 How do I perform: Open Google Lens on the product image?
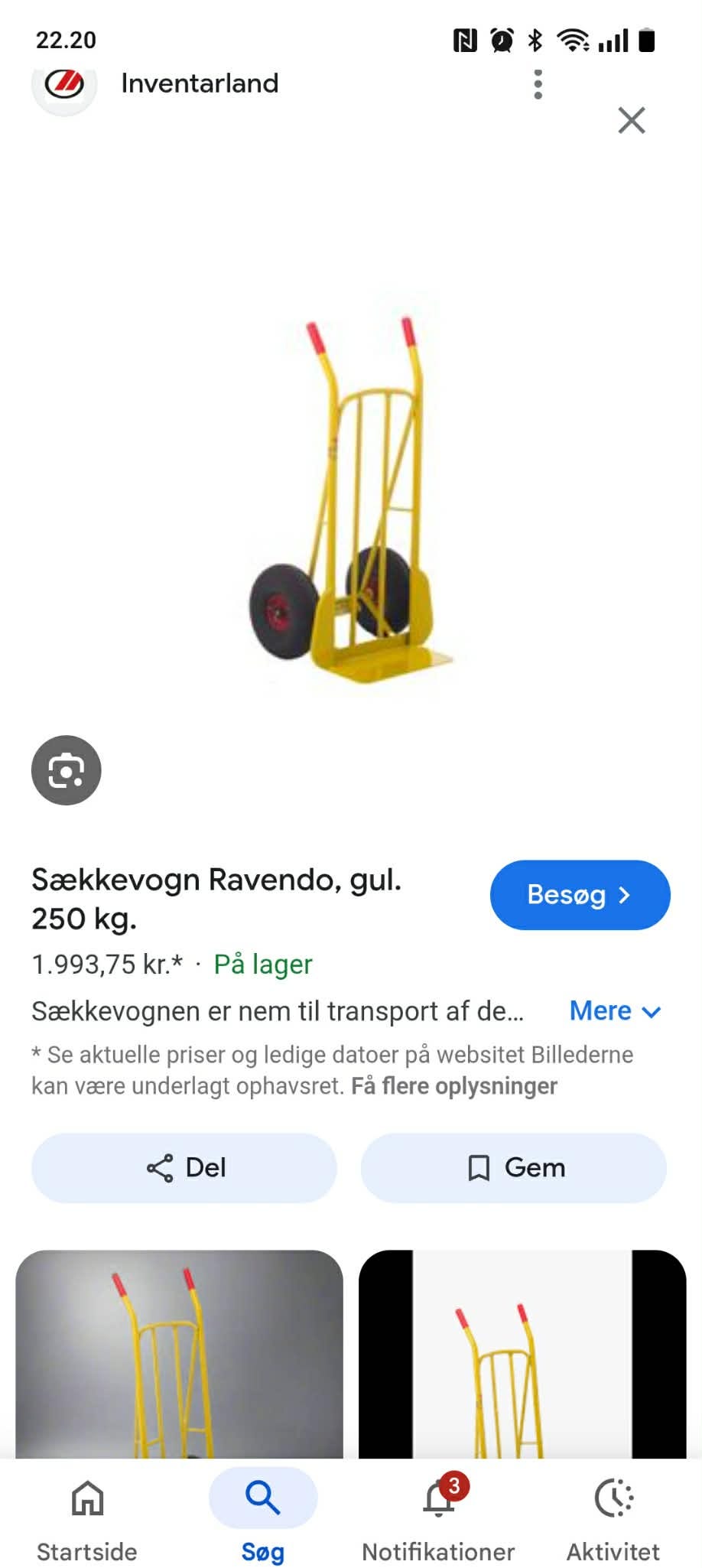[66, 770]
